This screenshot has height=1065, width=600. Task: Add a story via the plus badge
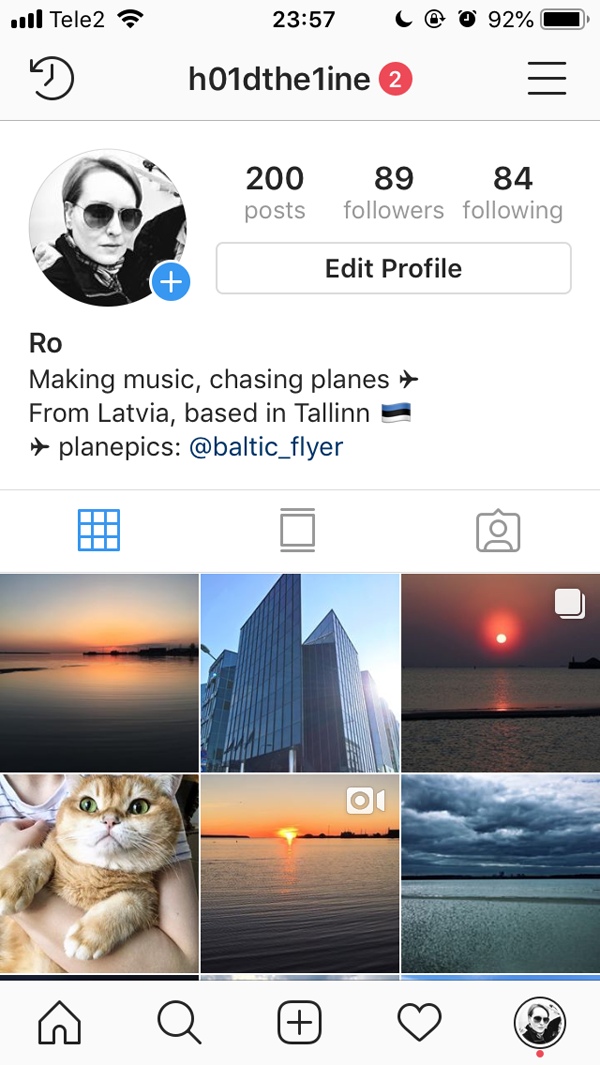pyautogui.click(x=171, y=283)
